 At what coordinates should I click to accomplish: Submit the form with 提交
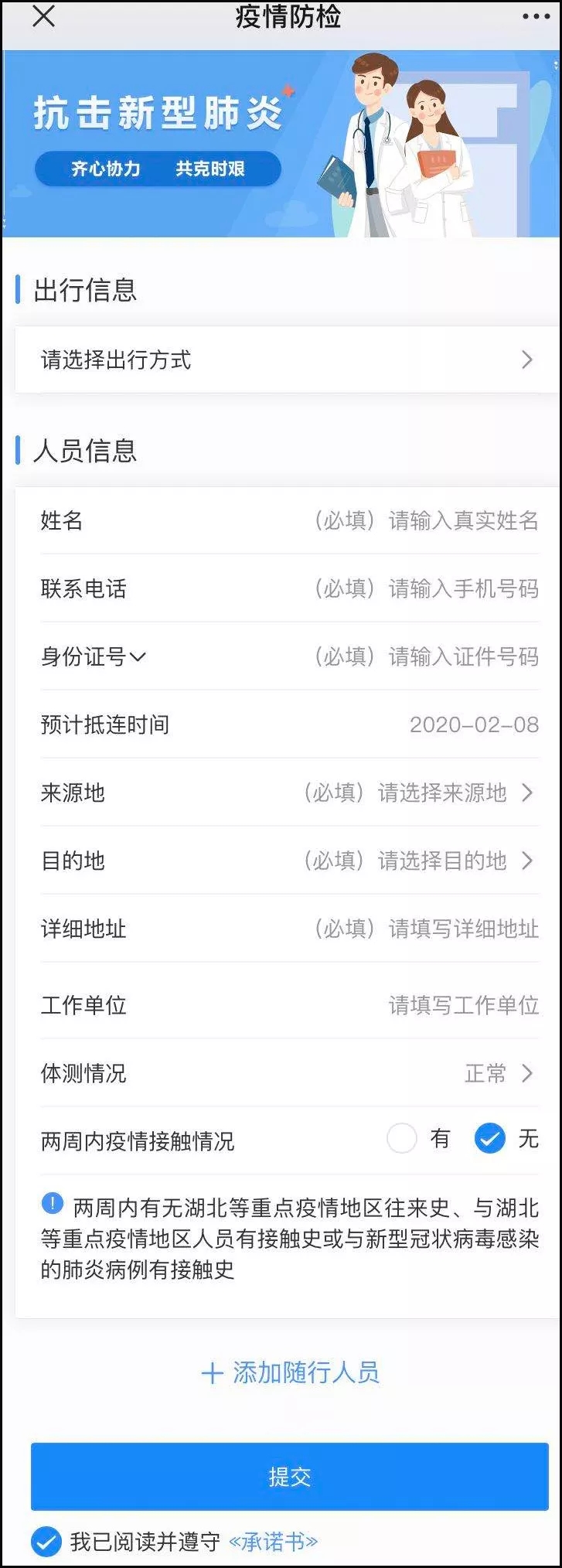point(290,1476)
